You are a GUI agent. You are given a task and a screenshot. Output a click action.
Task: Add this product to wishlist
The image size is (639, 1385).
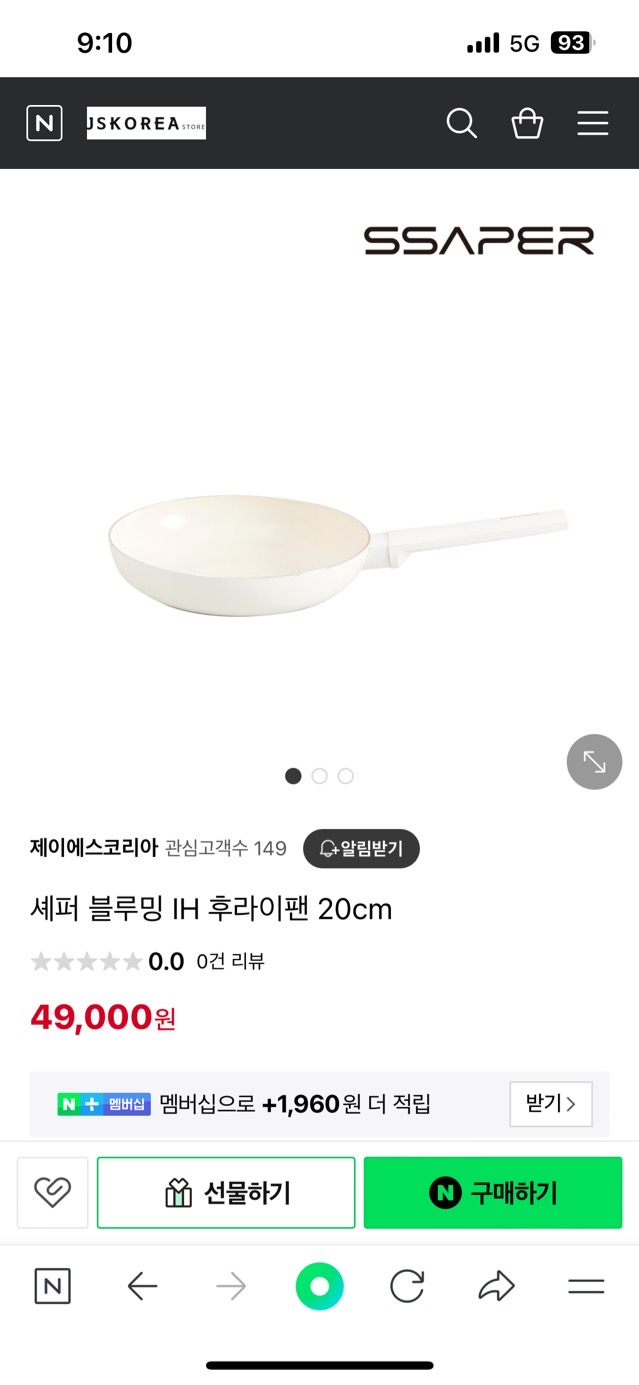tap(52, 1192)
